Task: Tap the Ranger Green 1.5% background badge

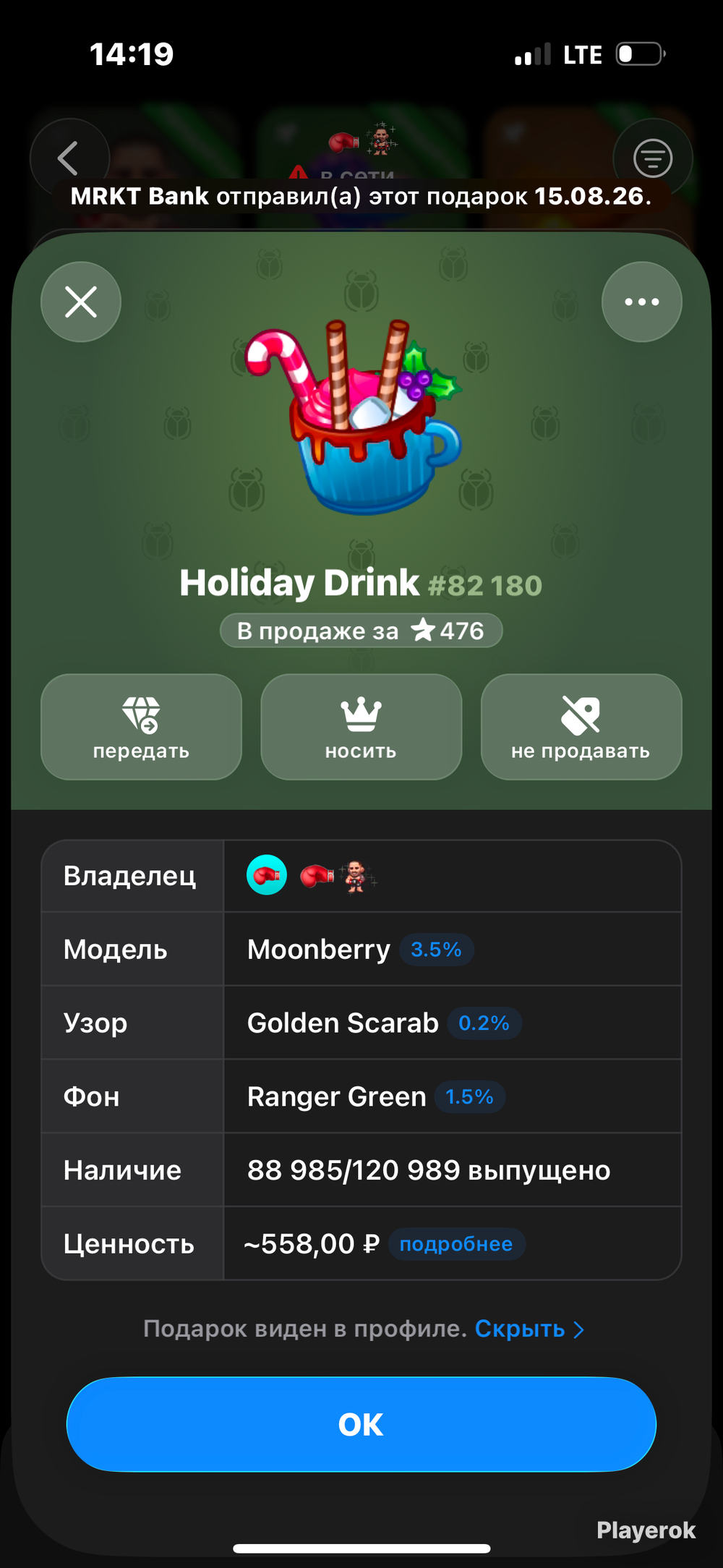Action: click(x=470, y=1097)
